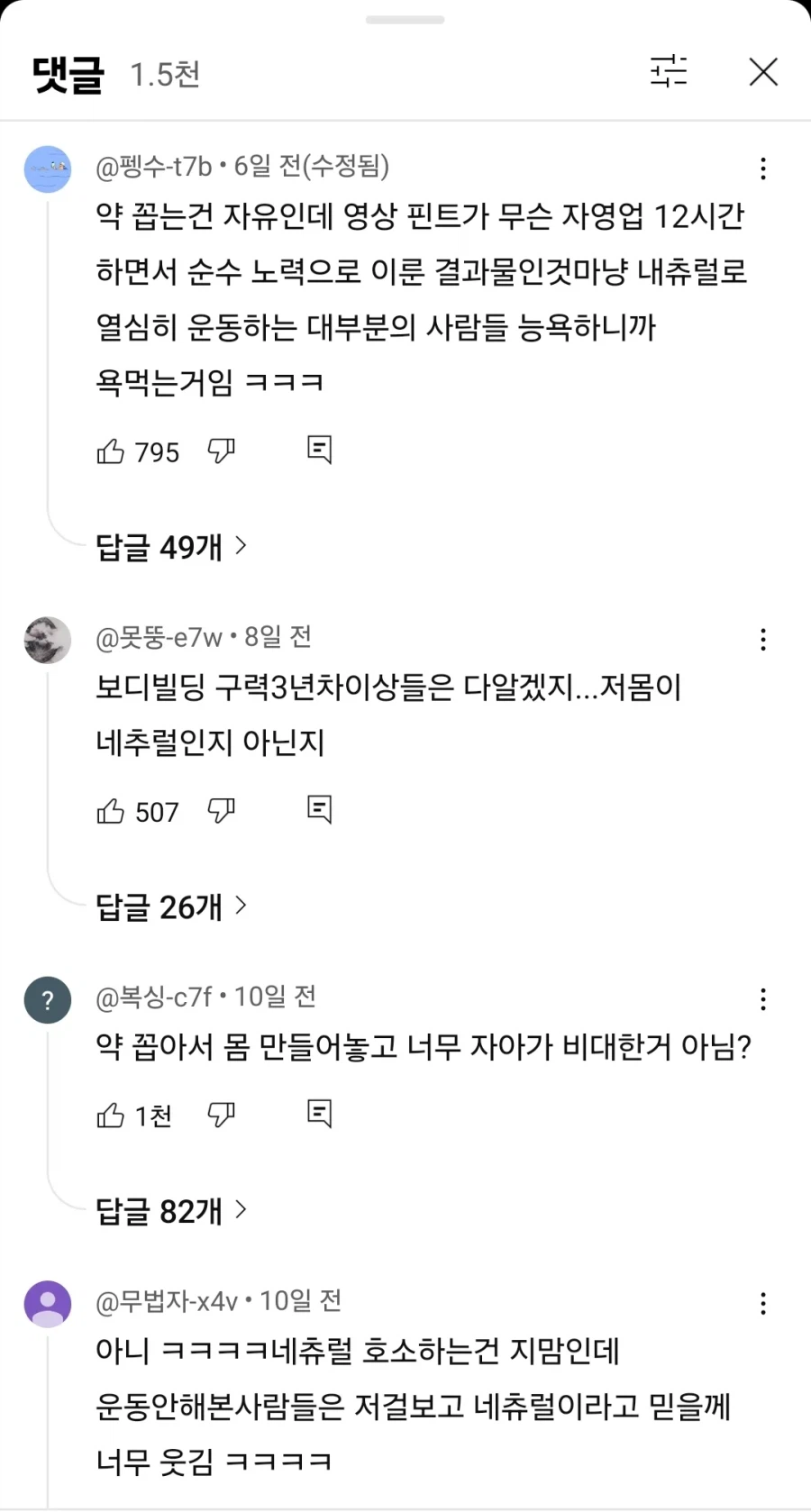Click @펭수-t7b's profile avatar
The width and height of the screenshot is (811, 1512).
[47, 169]
